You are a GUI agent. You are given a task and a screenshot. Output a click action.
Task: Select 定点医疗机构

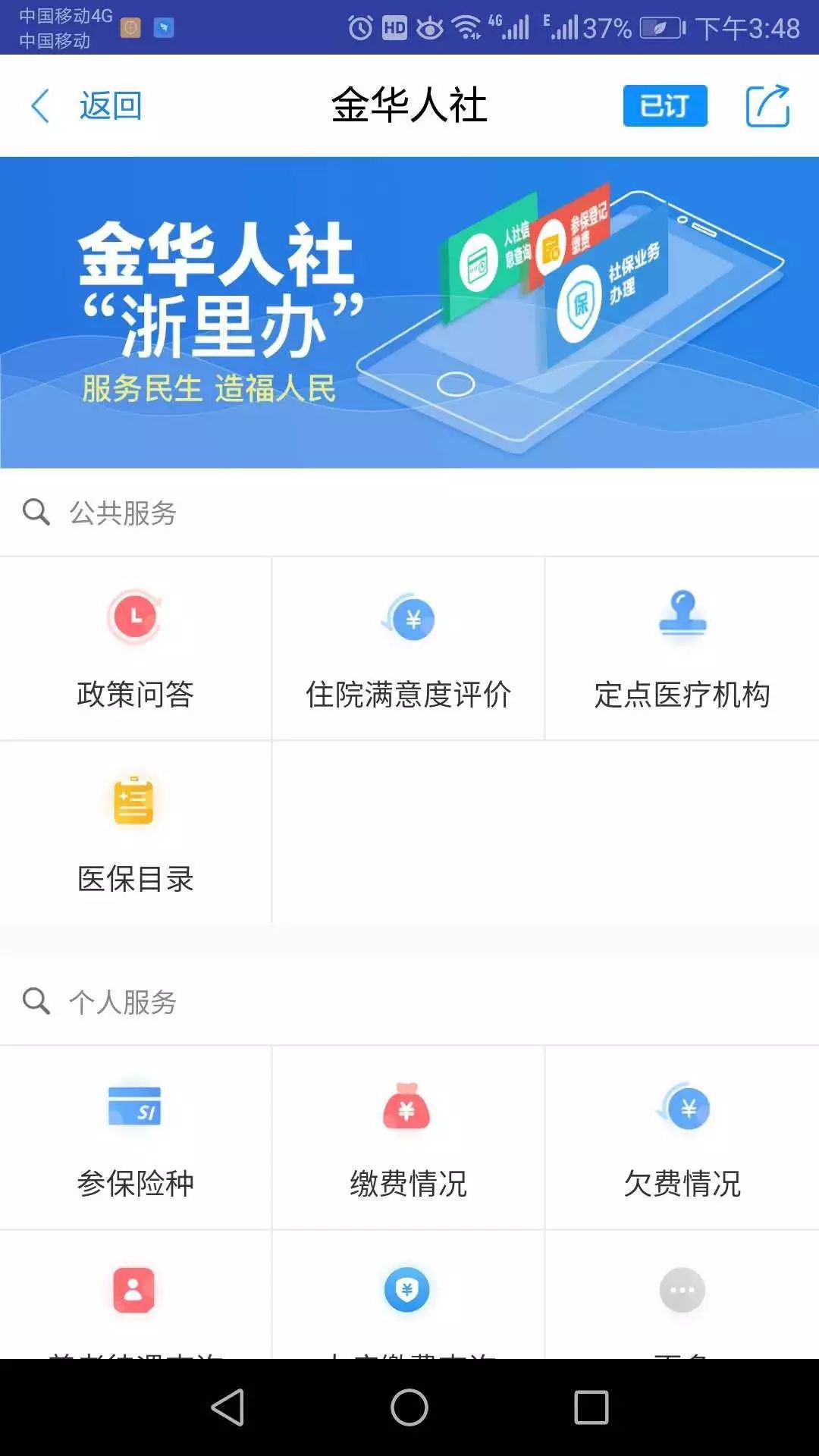point(682,649)
